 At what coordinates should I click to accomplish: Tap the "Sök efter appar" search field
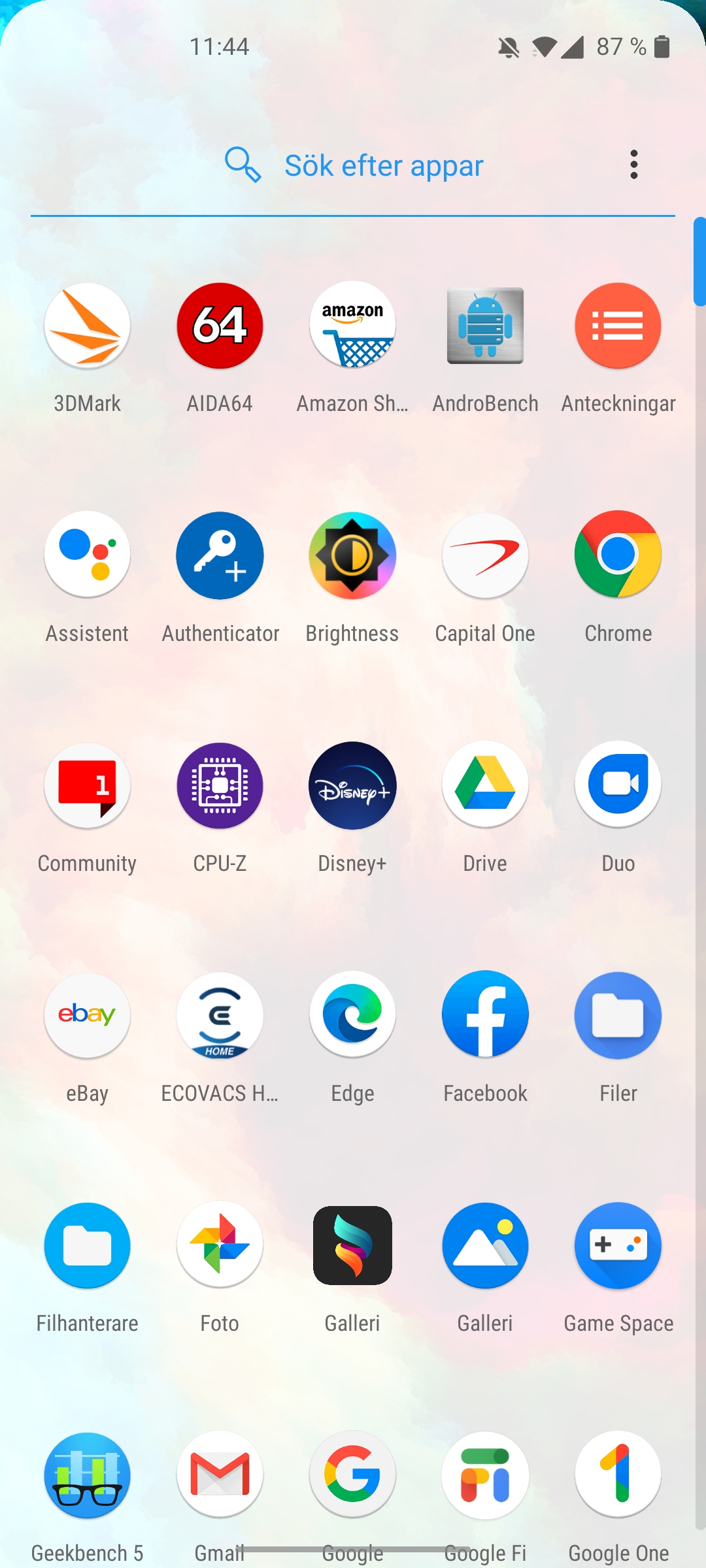click(353, 165)
